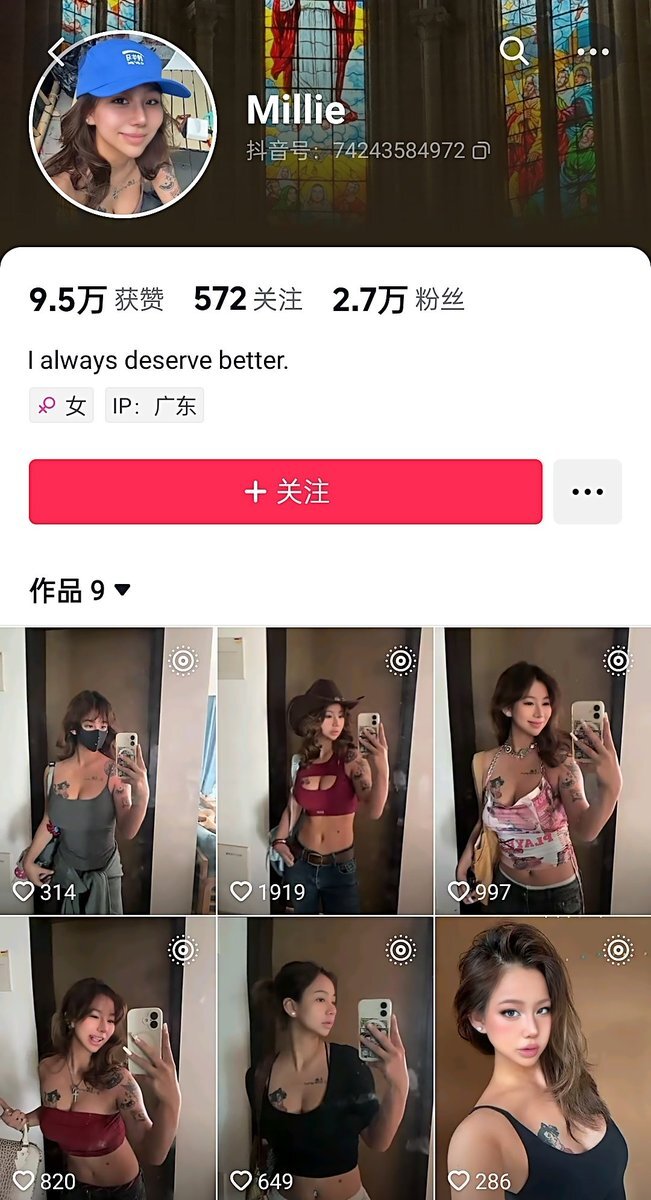Open more options beside the follow button
The image size is (651, 1200).
pos(587,491)
